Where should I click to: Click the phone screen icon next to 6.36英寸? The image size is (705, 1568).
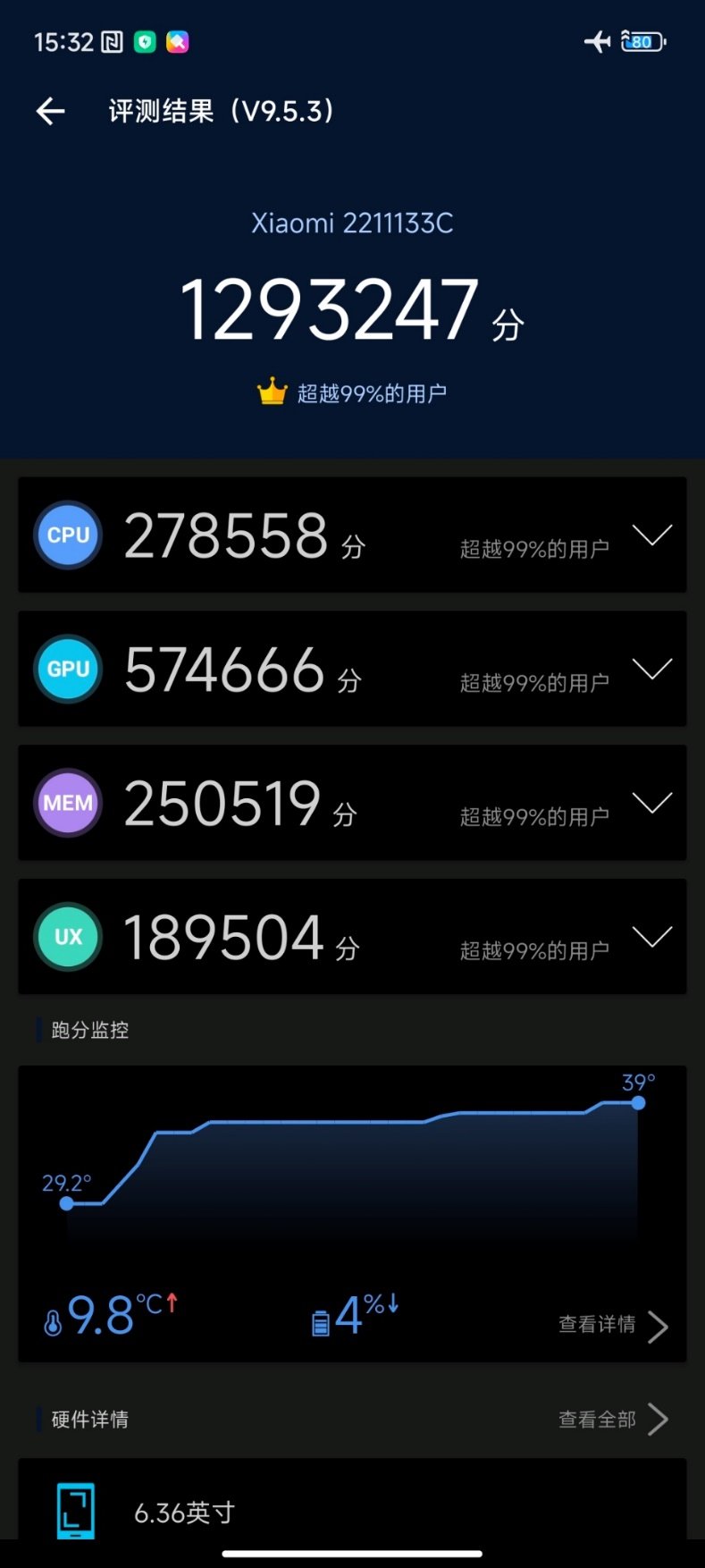(x=74, y=1510)
